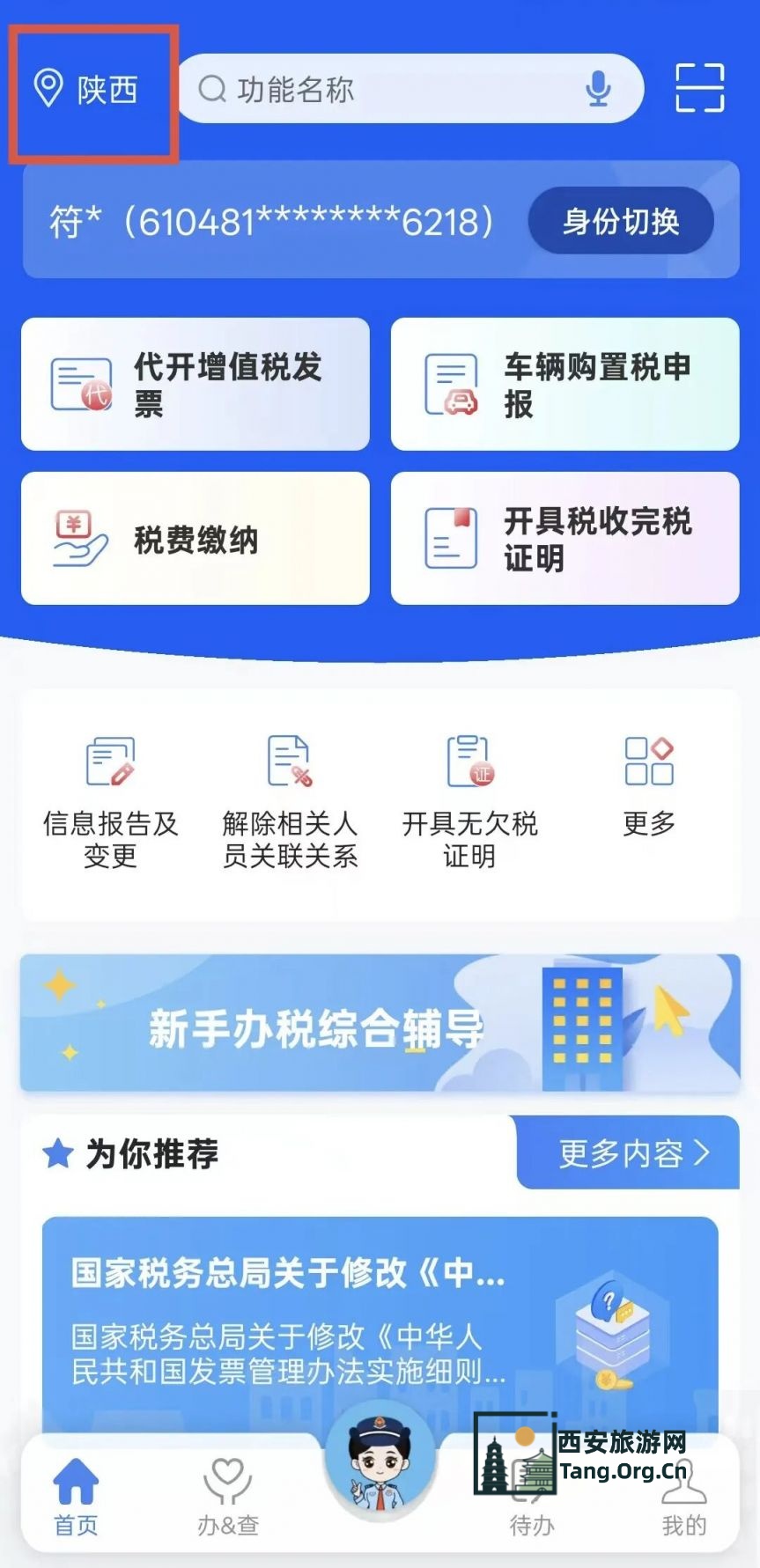Expand 更多内容 recommendations with the chevron
Viewport: 760px width, 1568px height.
click(x=627, y=1152)
